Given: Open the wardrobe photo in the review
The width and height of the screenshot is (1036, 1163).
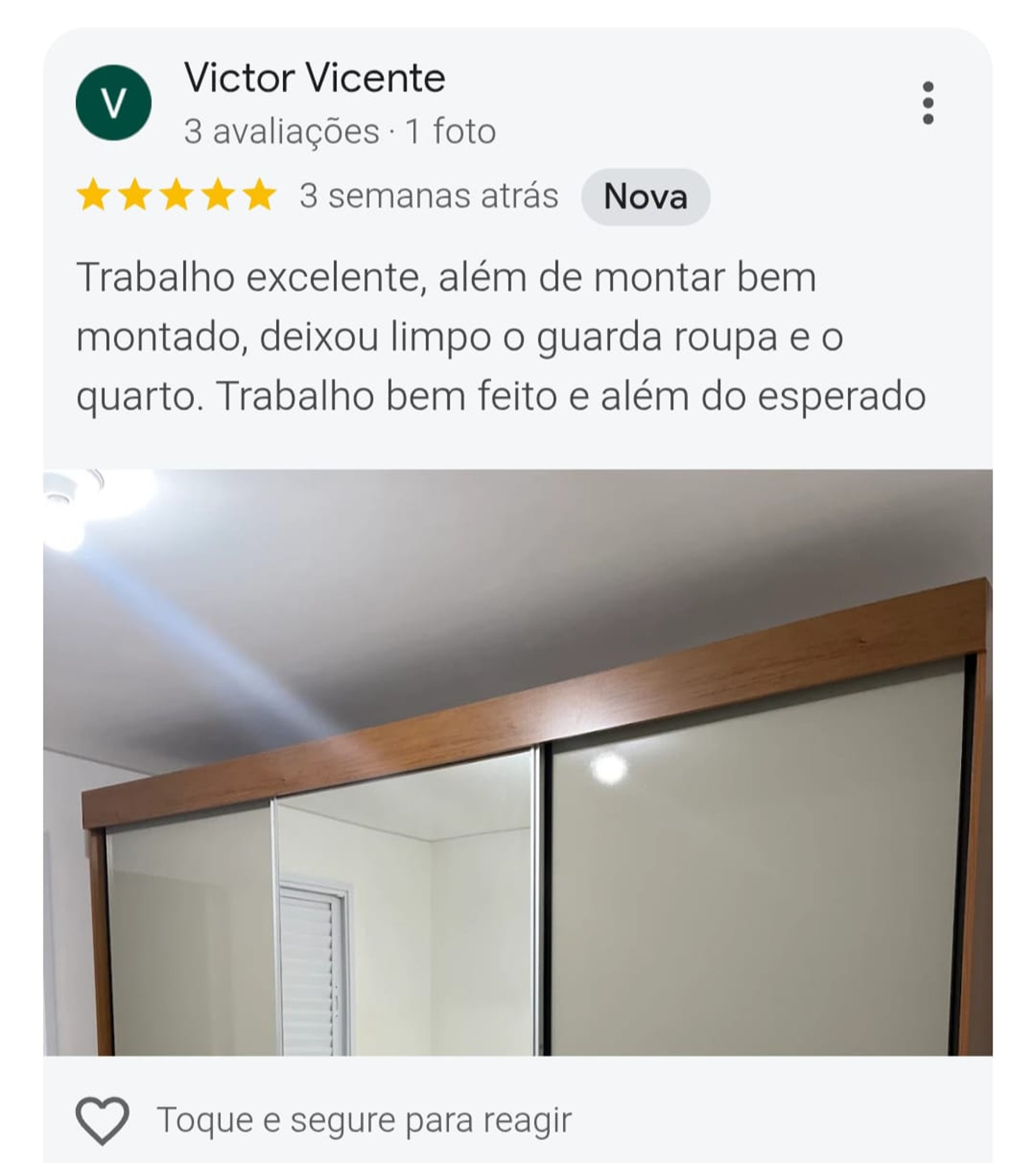Looking at the screenshot, I should coord(517,762).
